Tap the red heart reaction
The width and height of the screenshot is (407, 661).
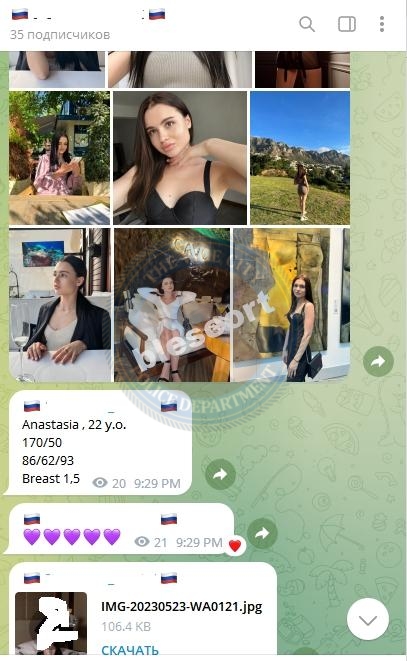coord(235,545)
